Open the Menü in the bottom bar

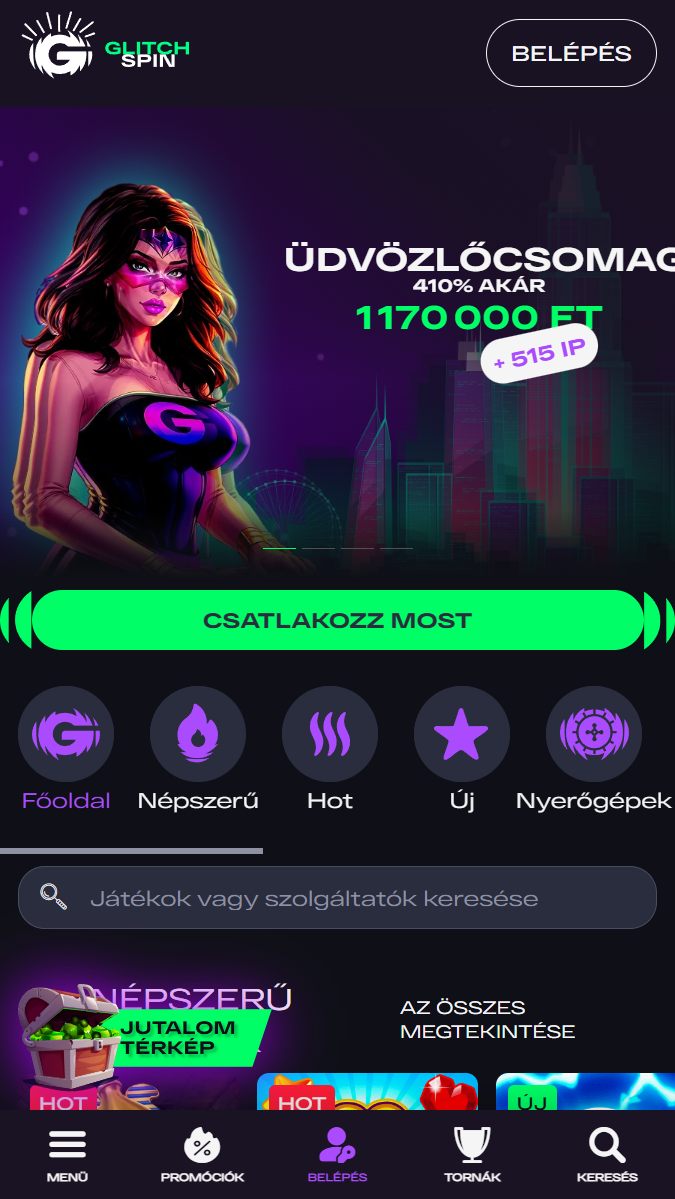pyautogui.click(x=67, y=1155)
